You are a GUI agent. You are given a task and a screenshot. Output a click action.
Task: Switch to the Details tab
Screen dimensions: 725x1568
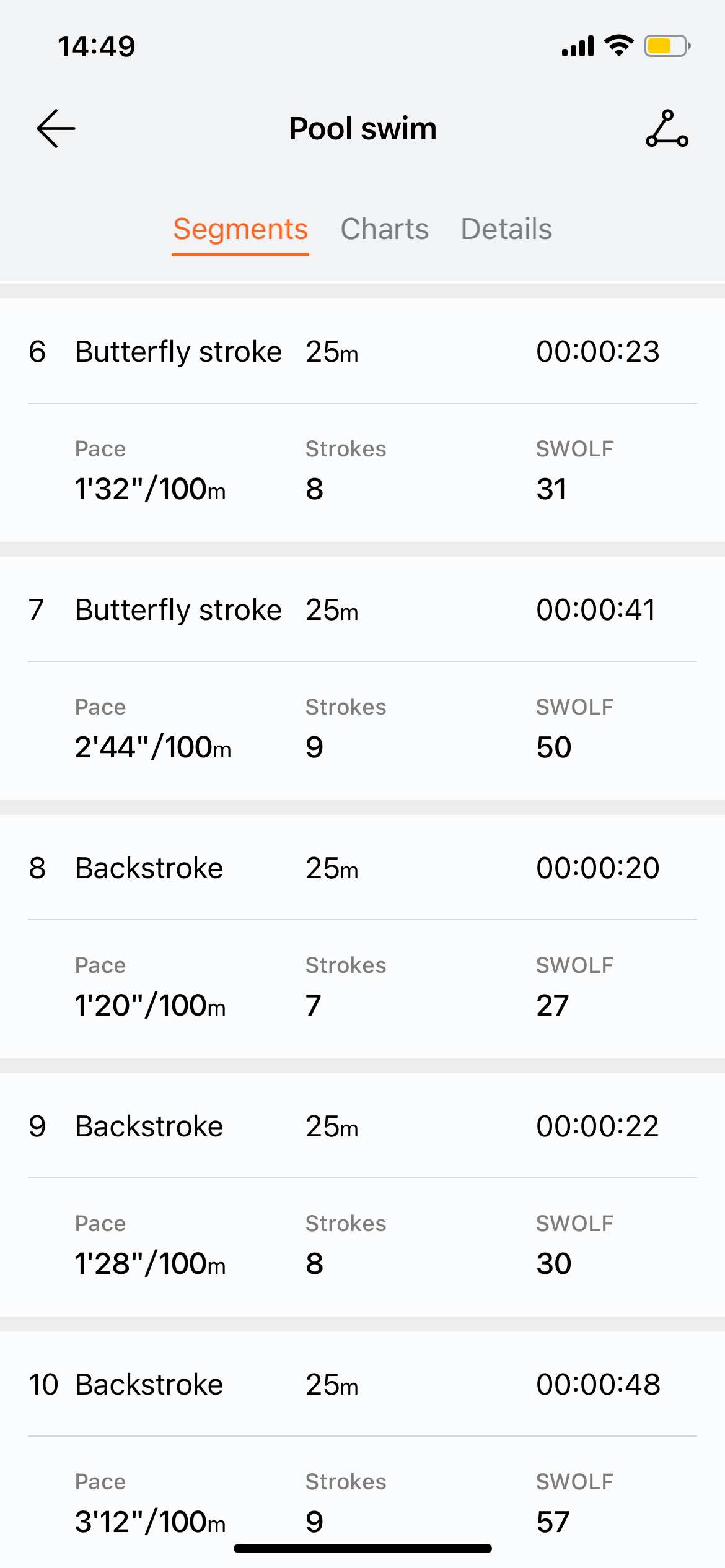pyautogui.click(x=506, y=229)
